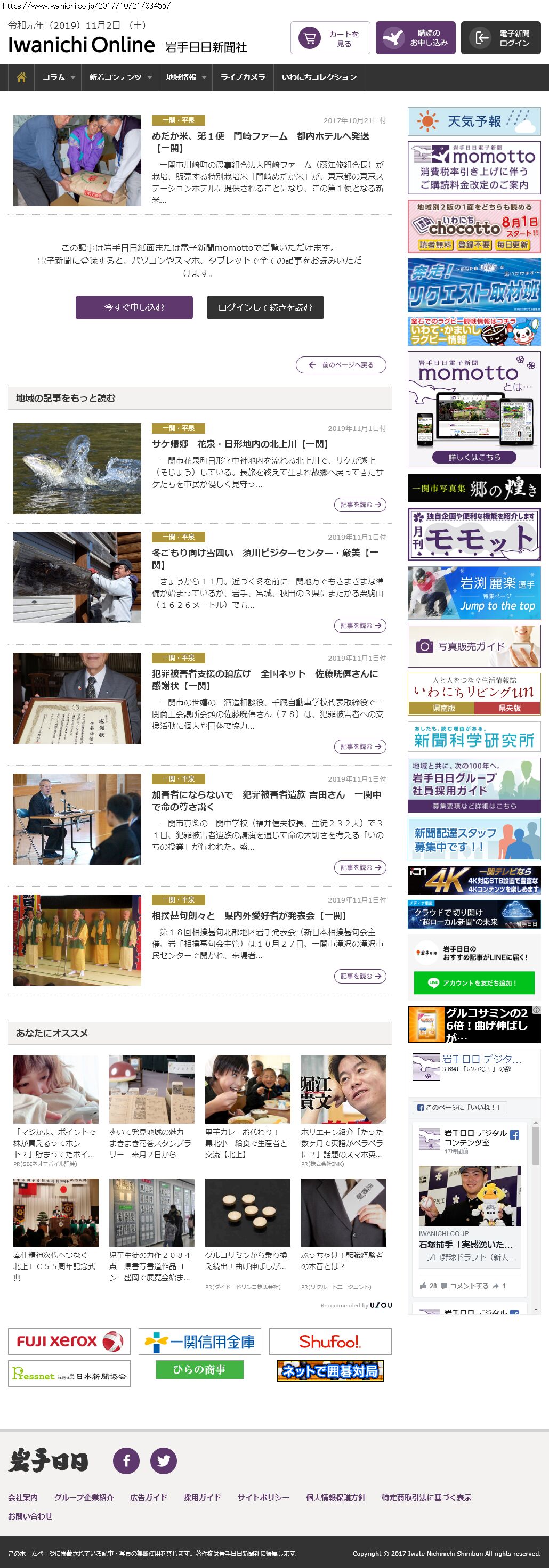
Task: Open ライブカメラ page
Action: [242, 77]
